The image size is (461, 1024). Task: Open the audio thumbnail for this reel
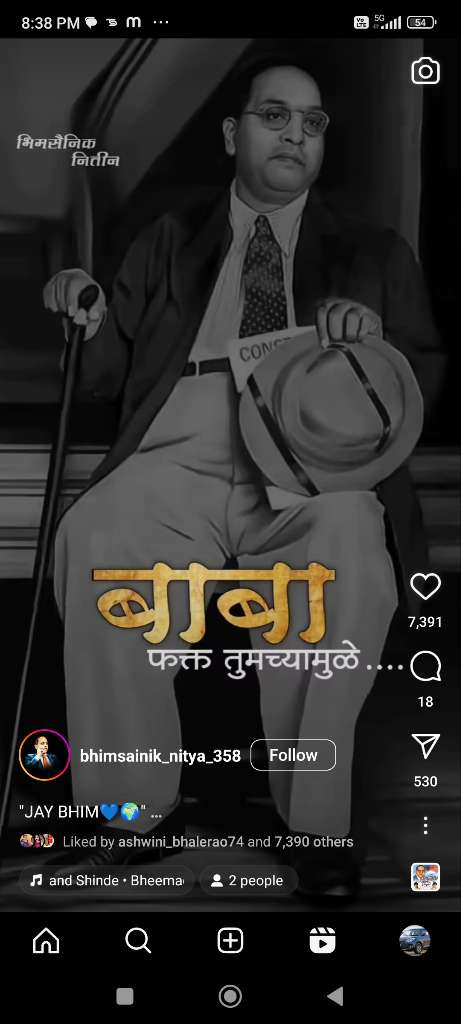[425, 877]
